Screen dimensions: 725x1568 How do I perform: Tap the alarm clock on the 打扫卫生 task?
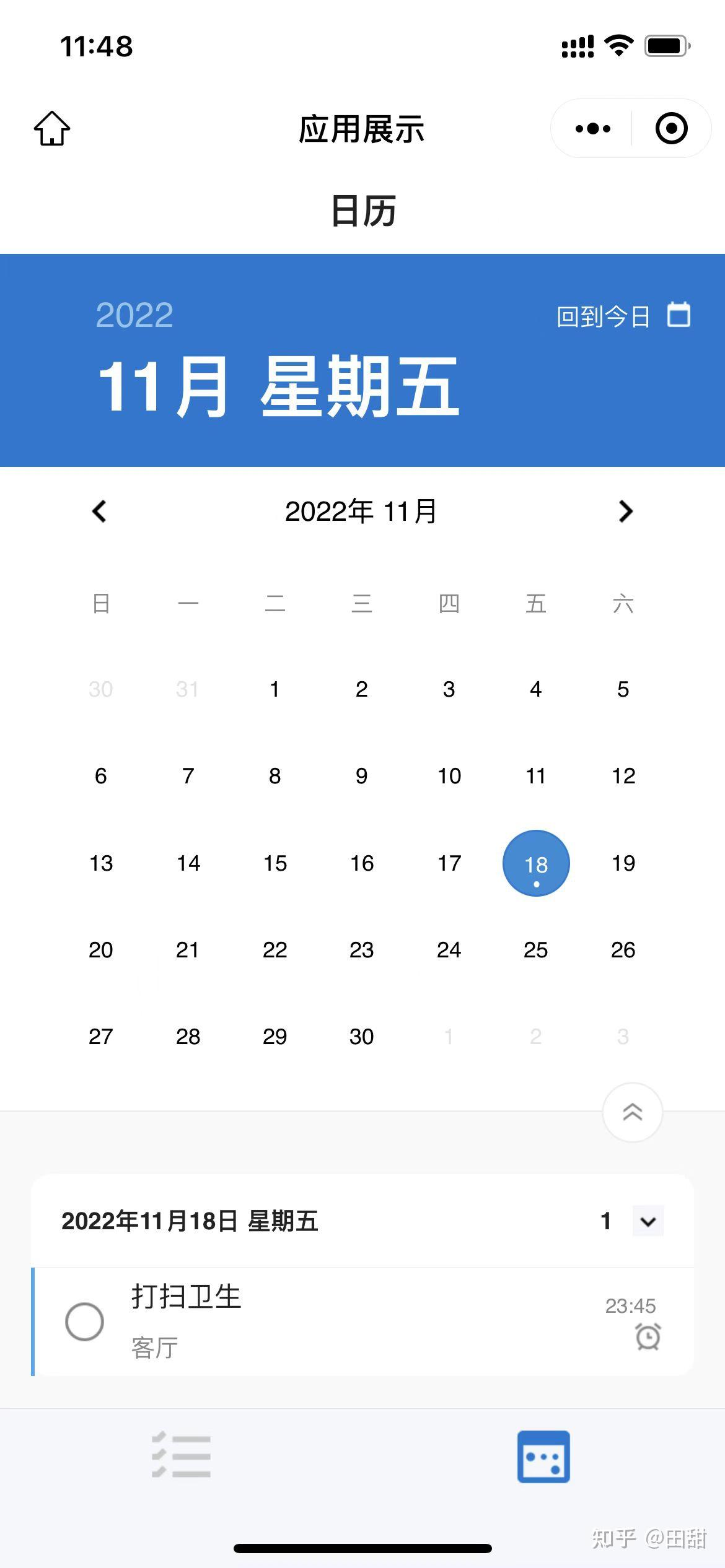point(648,1336)
